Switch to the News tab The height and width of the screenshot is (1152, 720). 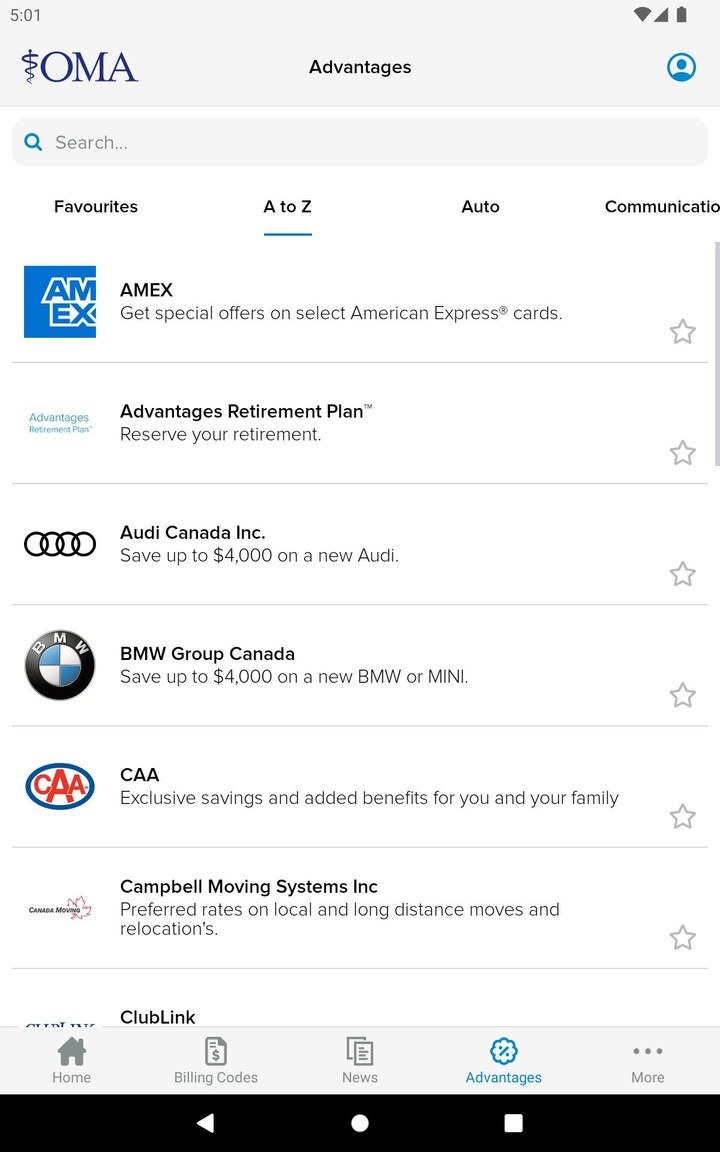point(359,1061)
